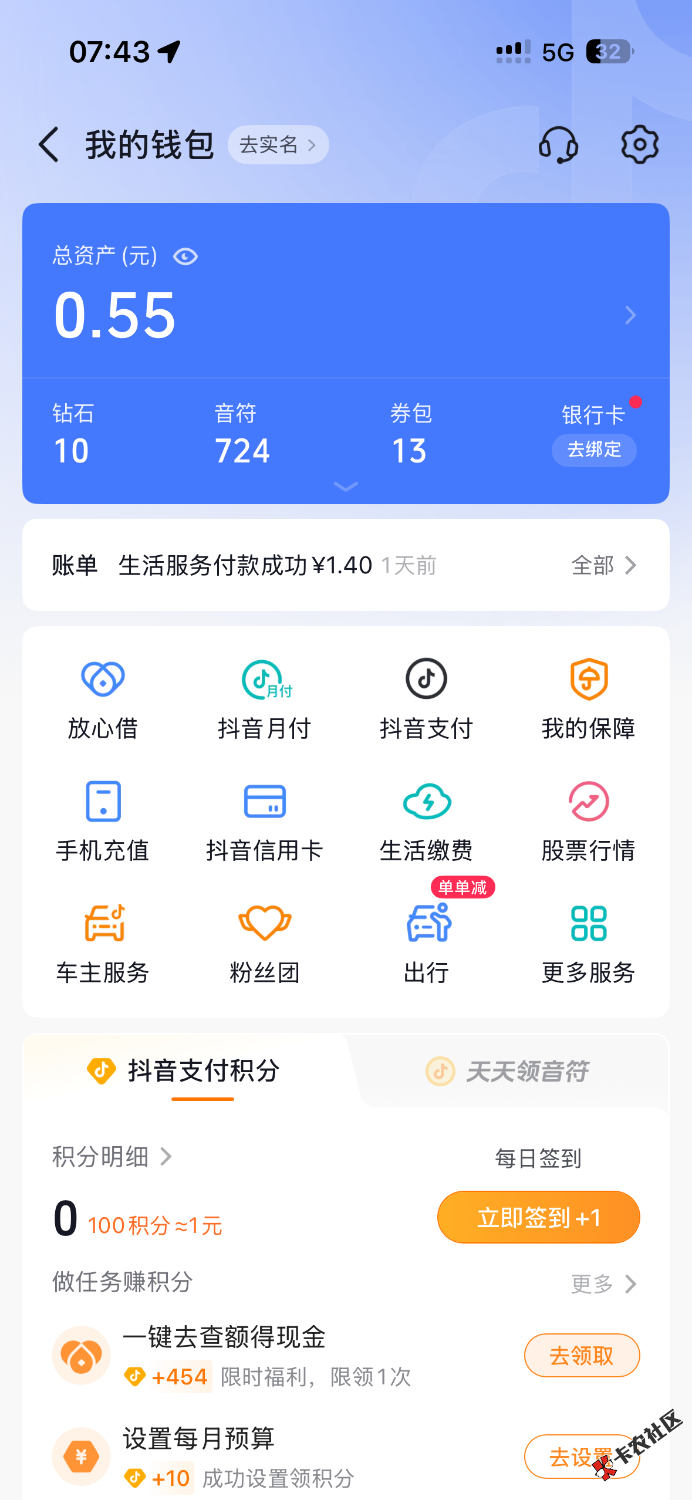Open customer service headset icon
Screen dimensions: 692x1500
coord(558,145)
